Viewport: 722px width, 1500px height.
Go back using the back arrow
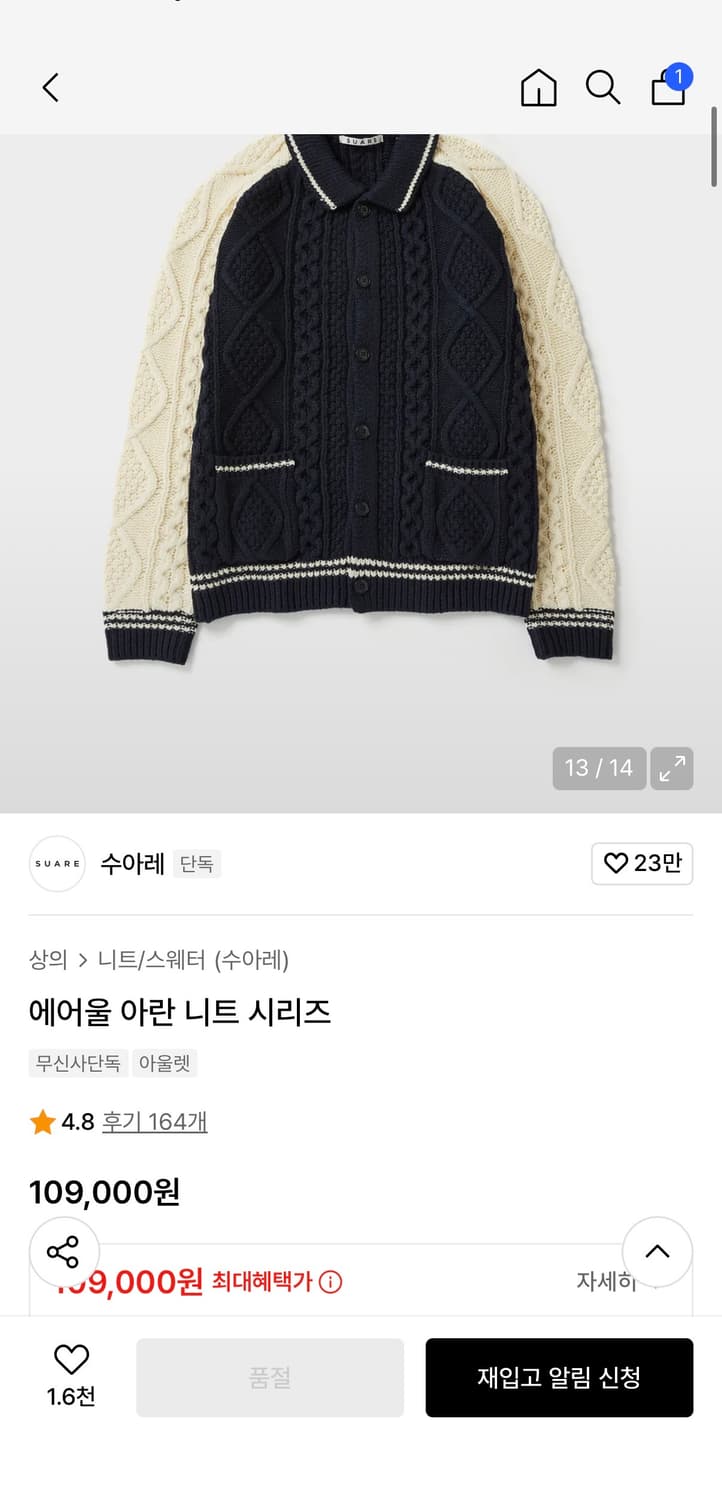pyautogui.click(x=50, y=88)
